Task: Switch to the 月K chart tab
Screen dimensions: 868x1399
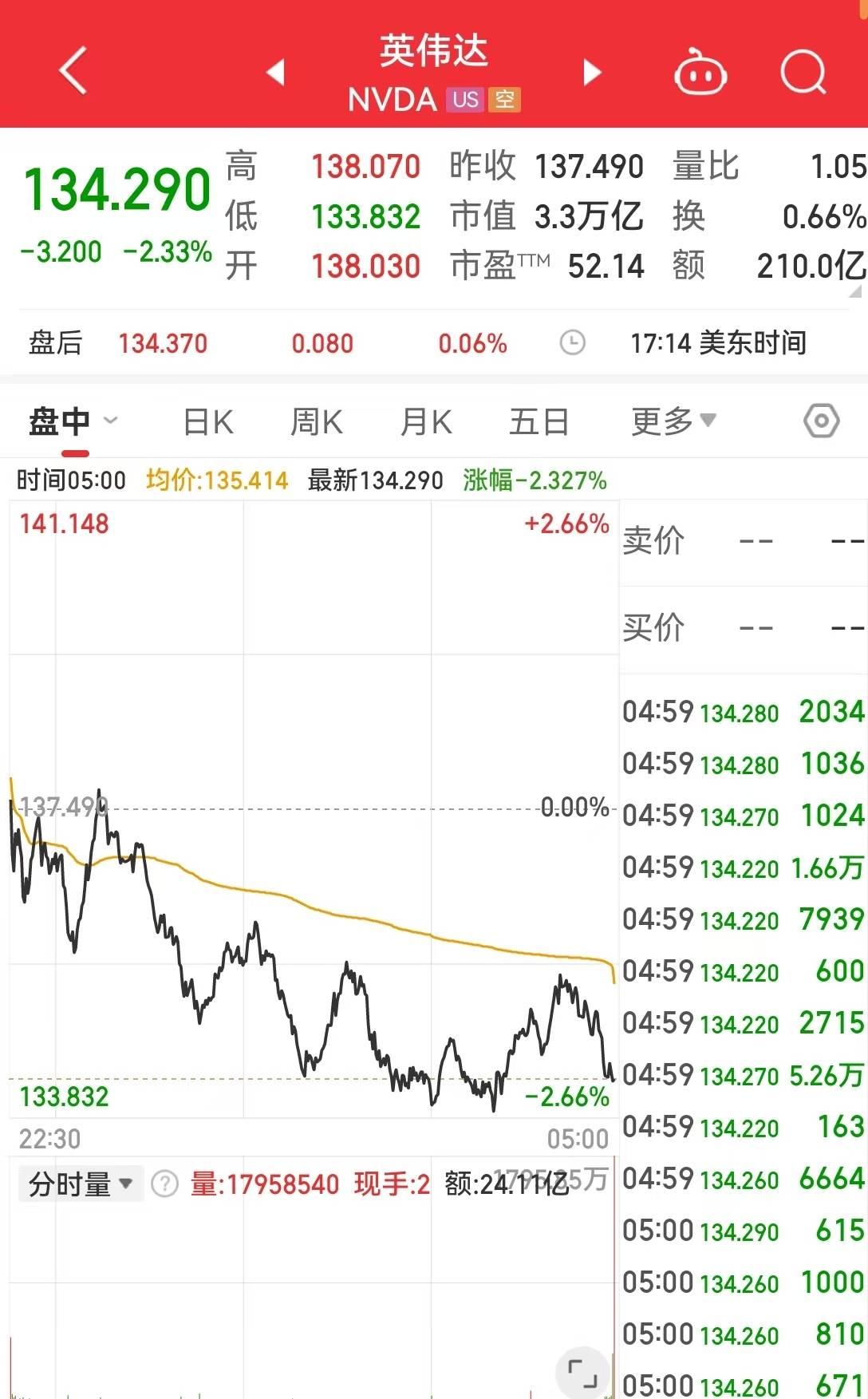Action: tap(426, 421)
